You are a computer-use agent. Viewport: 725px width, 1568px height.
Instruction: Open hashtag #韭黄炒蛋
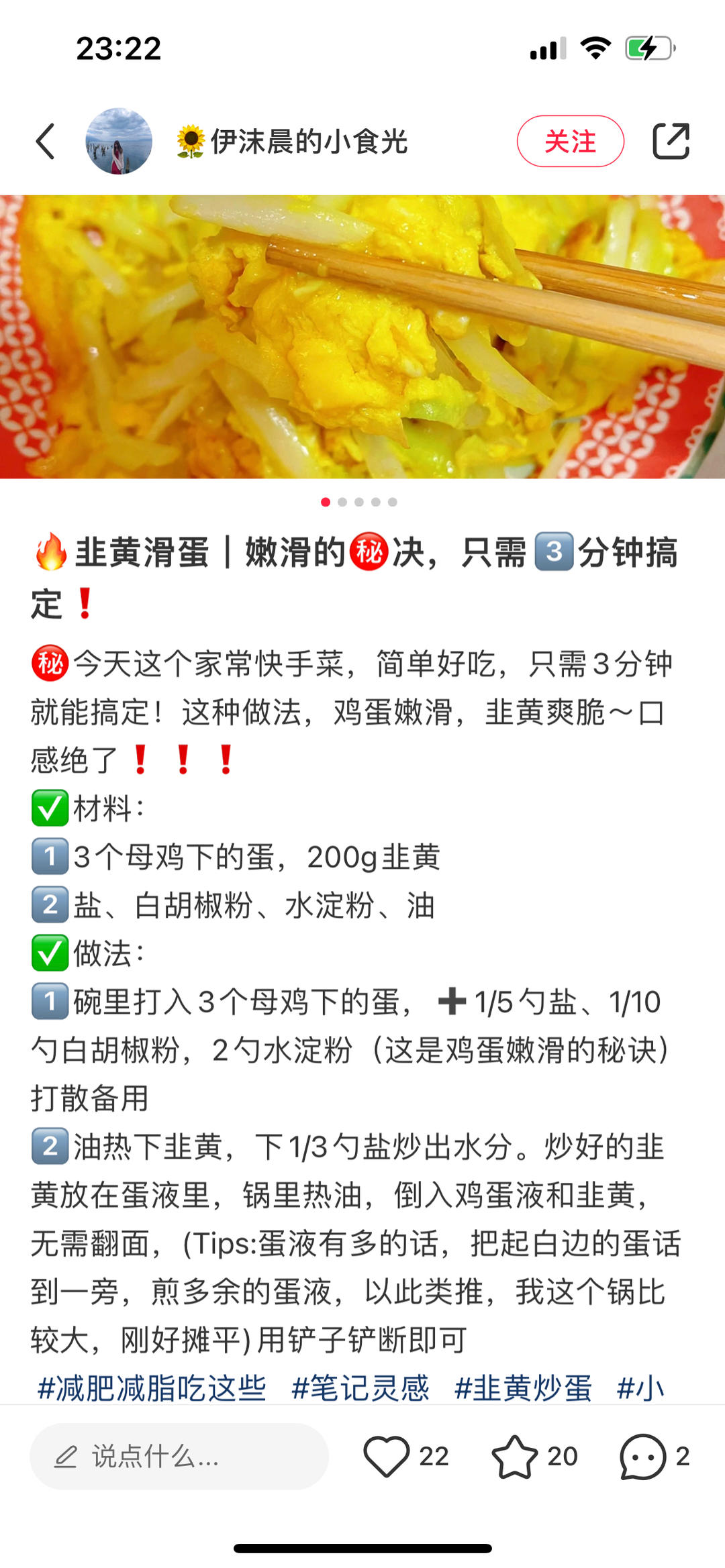click(523, 1388)
